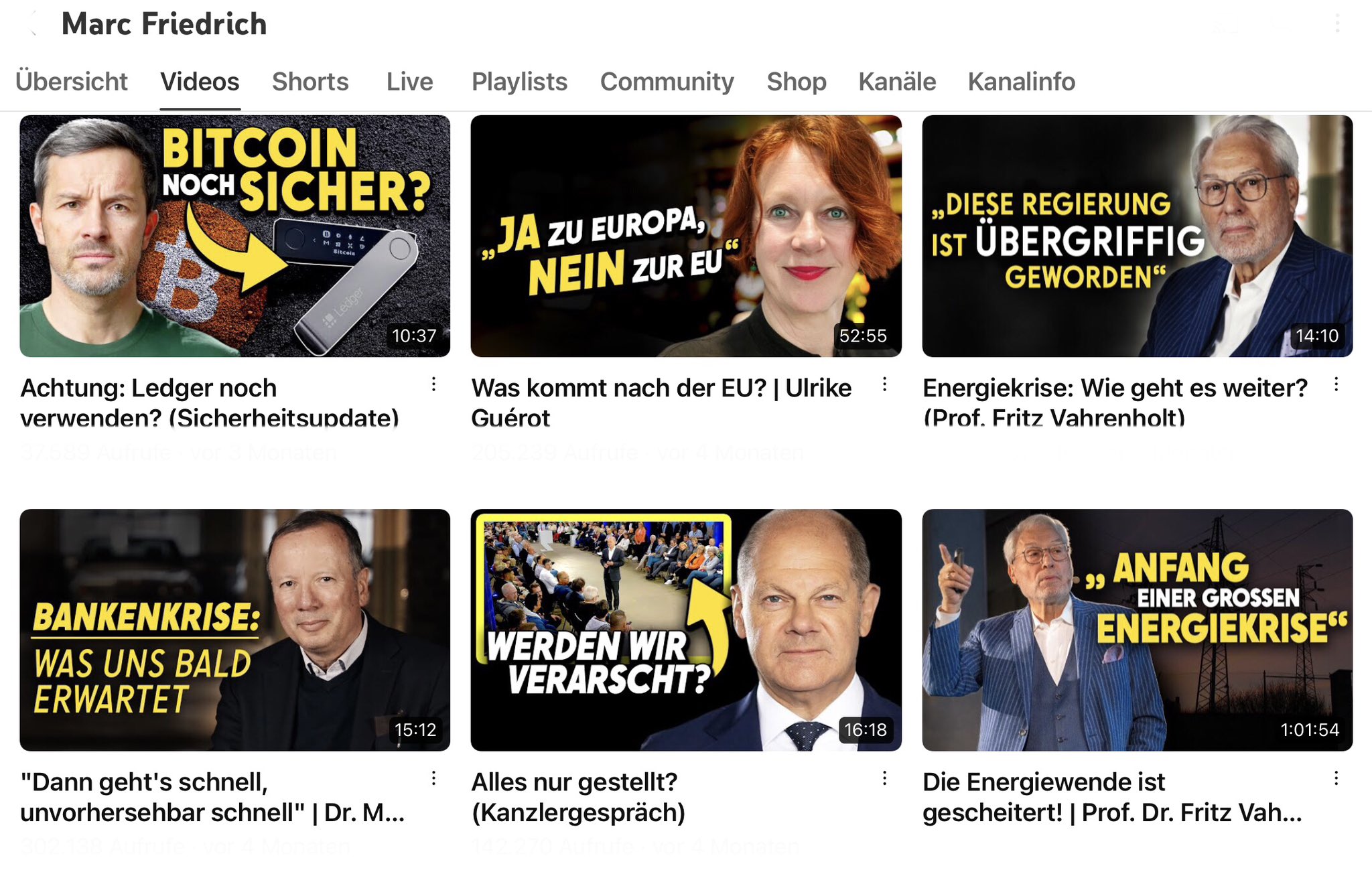Open options for Was kommt nach der EU
This screenshot has width=1372, height=872.
pyautogui.click(x=884, y=384)
